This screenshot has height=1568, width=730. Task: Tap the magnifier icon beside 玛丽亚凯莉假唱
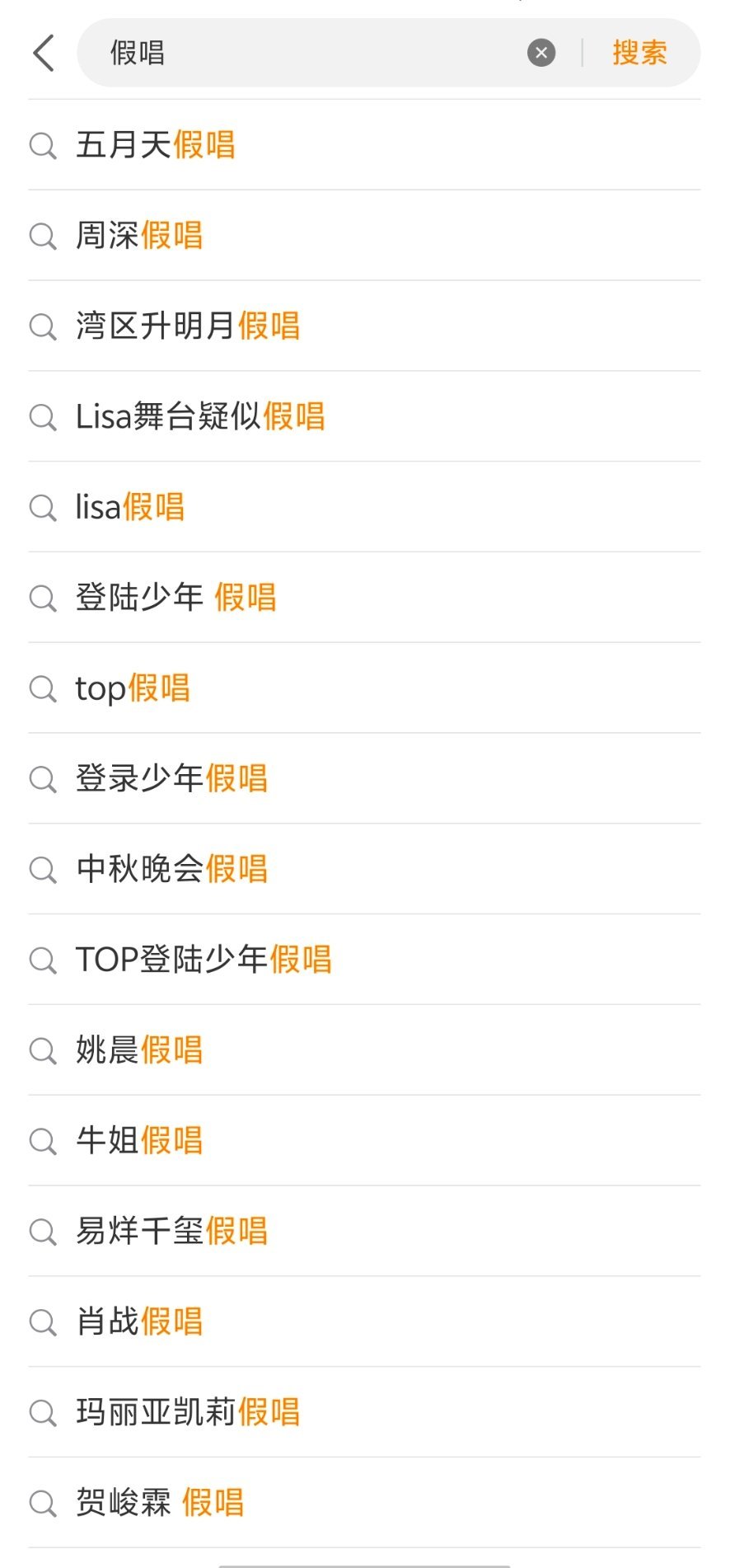click(x=43, y=1413)
